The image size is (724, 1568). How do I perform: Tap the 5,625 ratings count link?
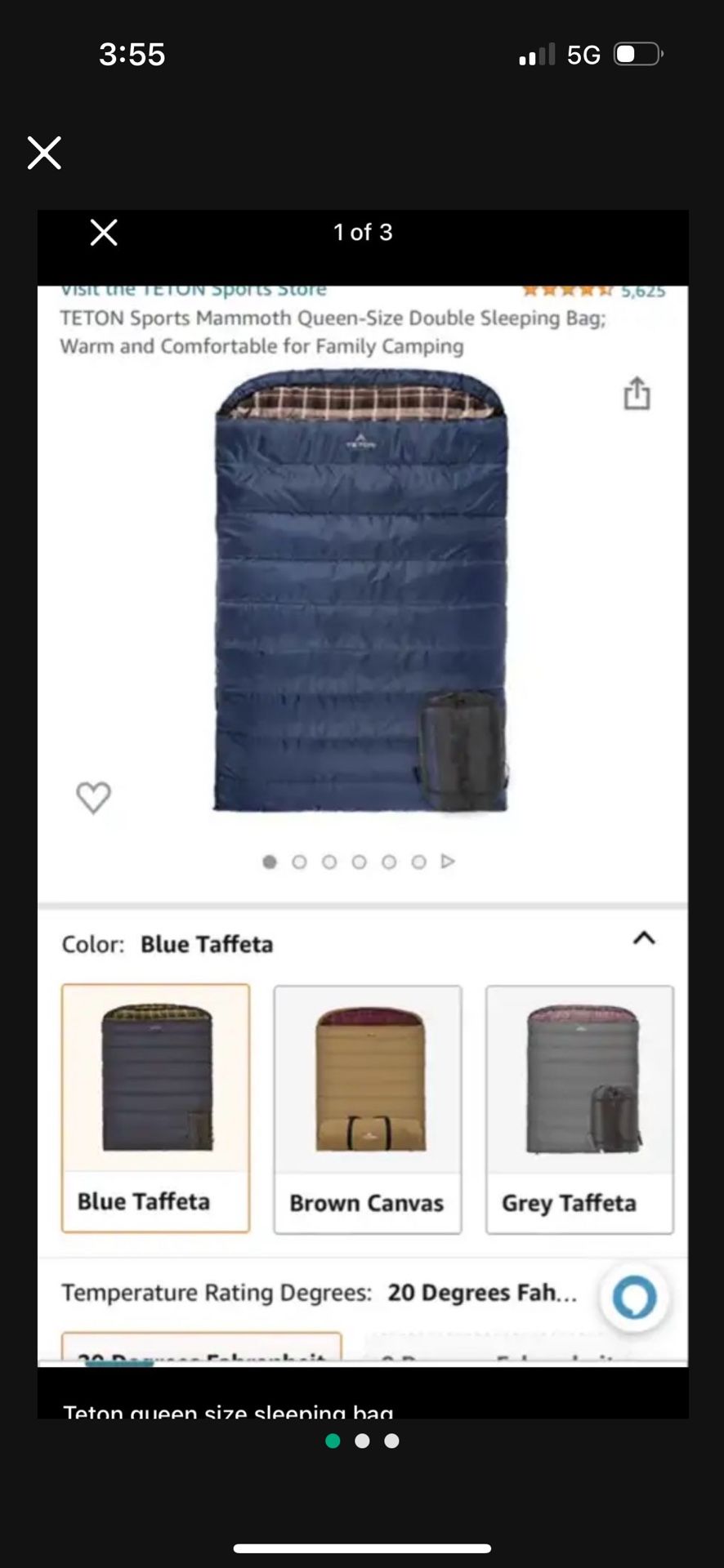(642, 289)
